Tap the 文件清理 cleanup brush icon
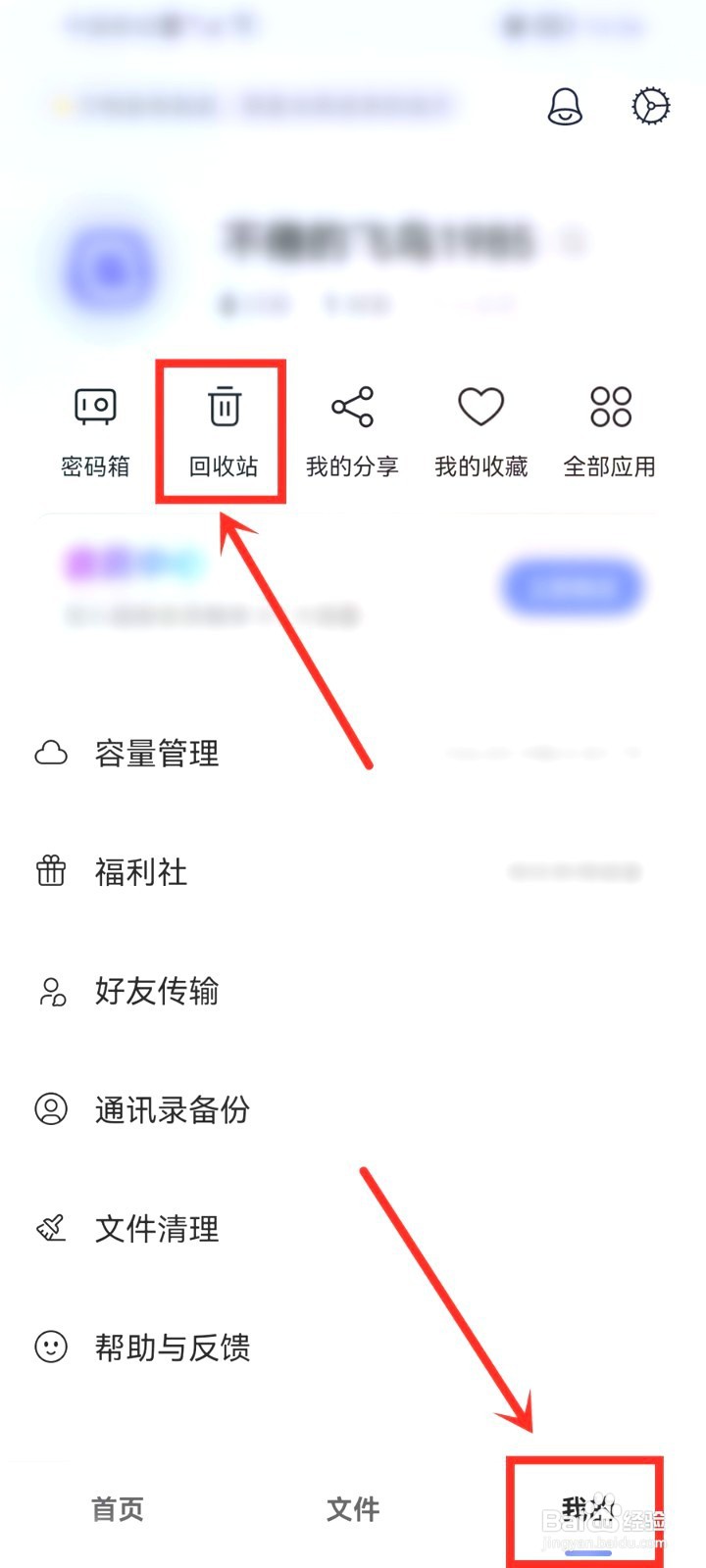706x1568 pixels. pyautogui.click(x=51, y=1229)
